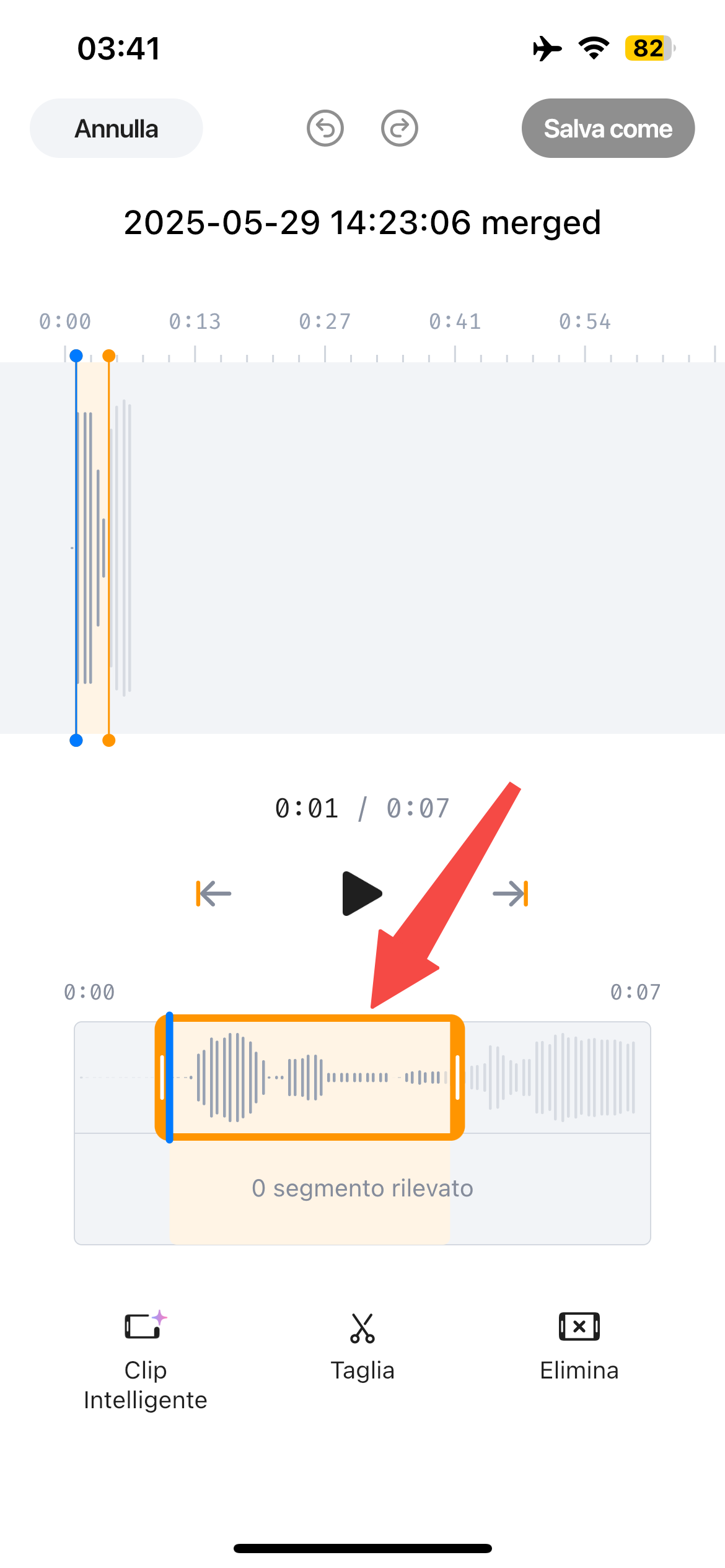Tap the orange end marker on top waveform
The width and height of the screenshot is (725, 1568).
click(109, 356)
